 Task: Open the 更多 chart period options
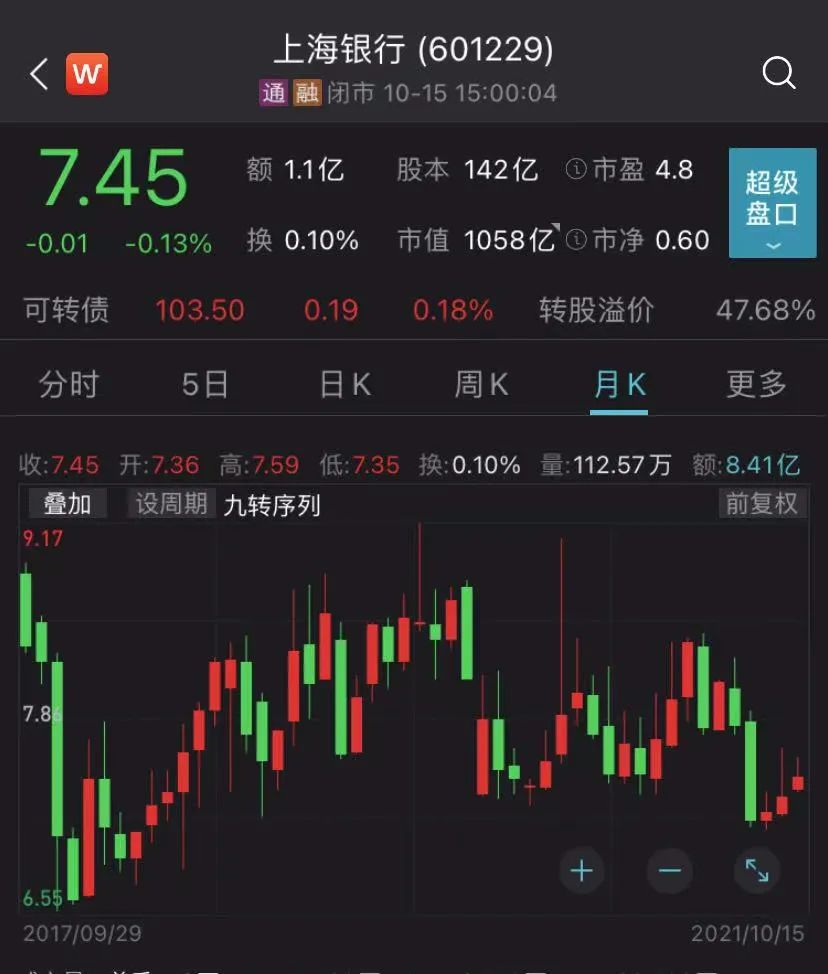coord(756,384)
